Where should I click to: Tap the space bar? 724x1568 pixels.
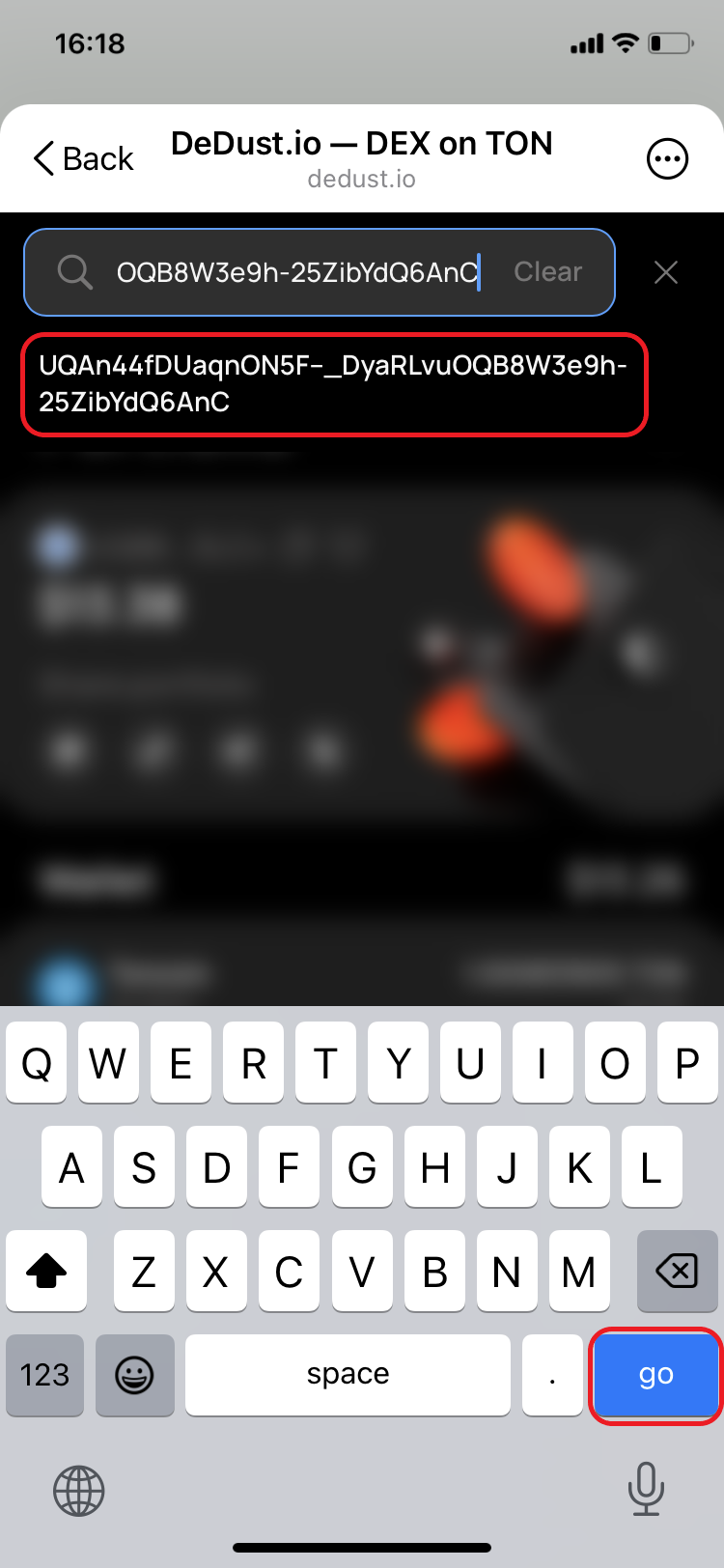348,1375
